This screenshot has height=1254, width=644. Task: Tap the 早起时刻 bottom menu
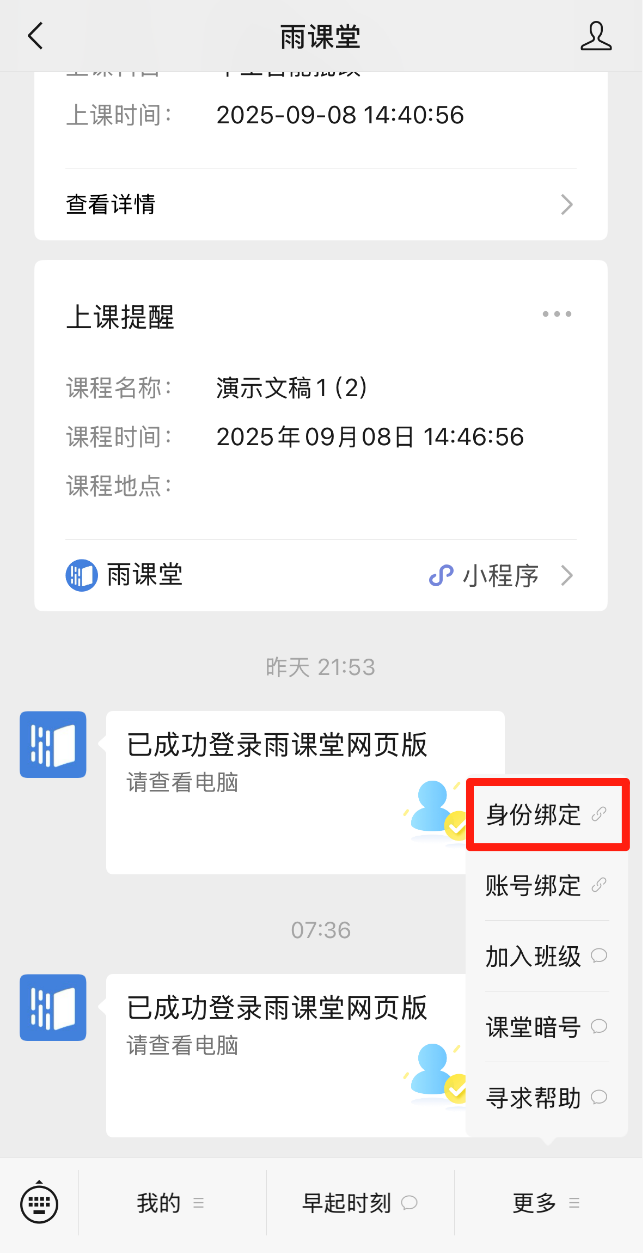[360, 1203]
